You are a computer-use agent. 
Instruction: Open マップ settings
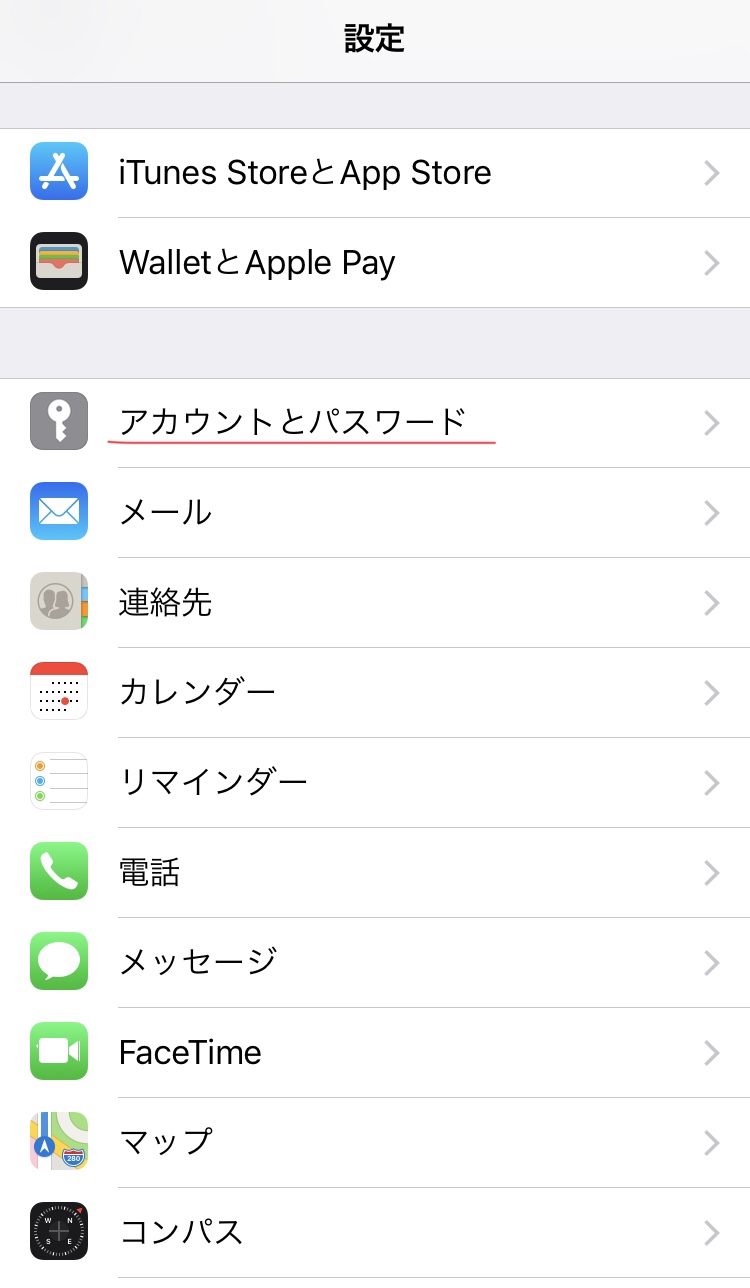pyautogui.click(x=374, y=1143)
